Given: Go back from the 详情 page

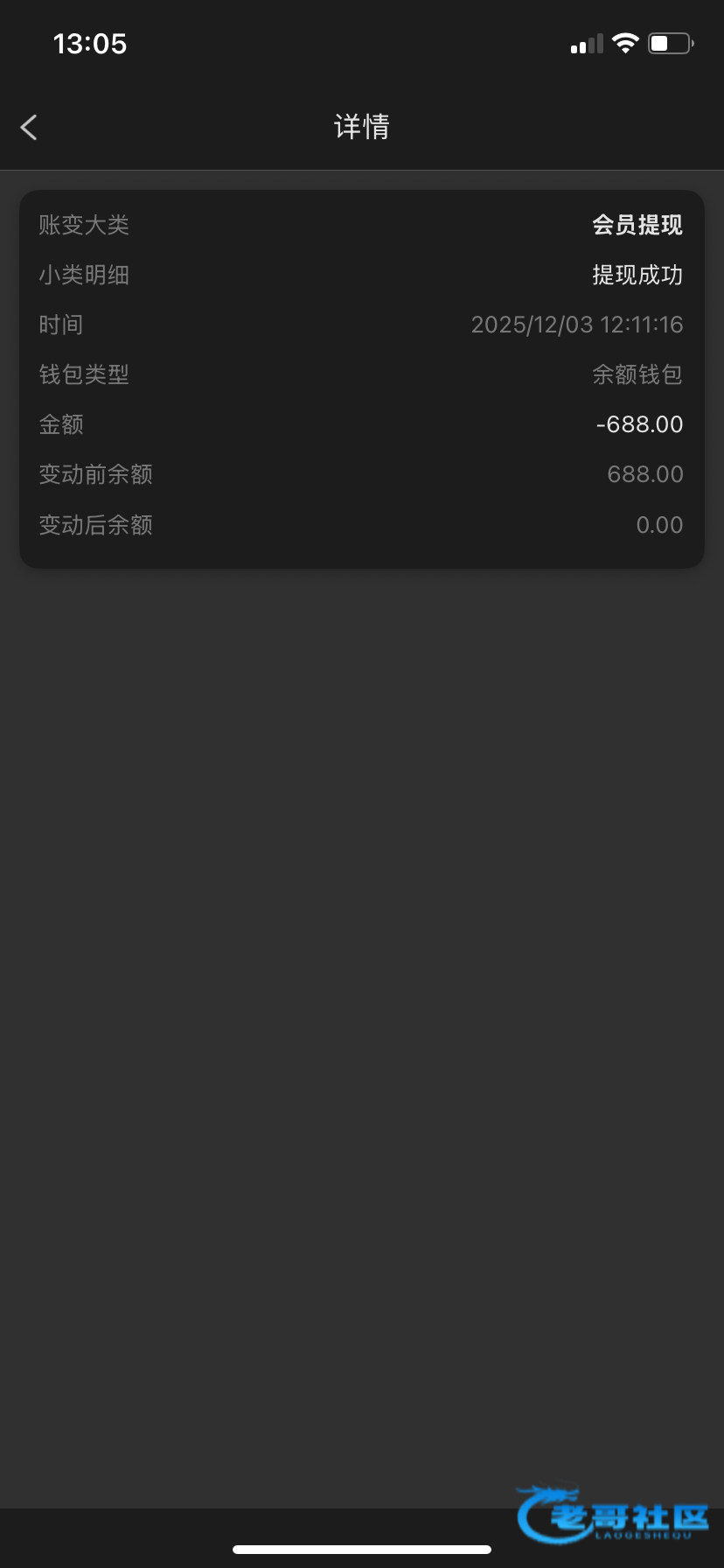Looking at the screenshot, I should tap(29, 127).
